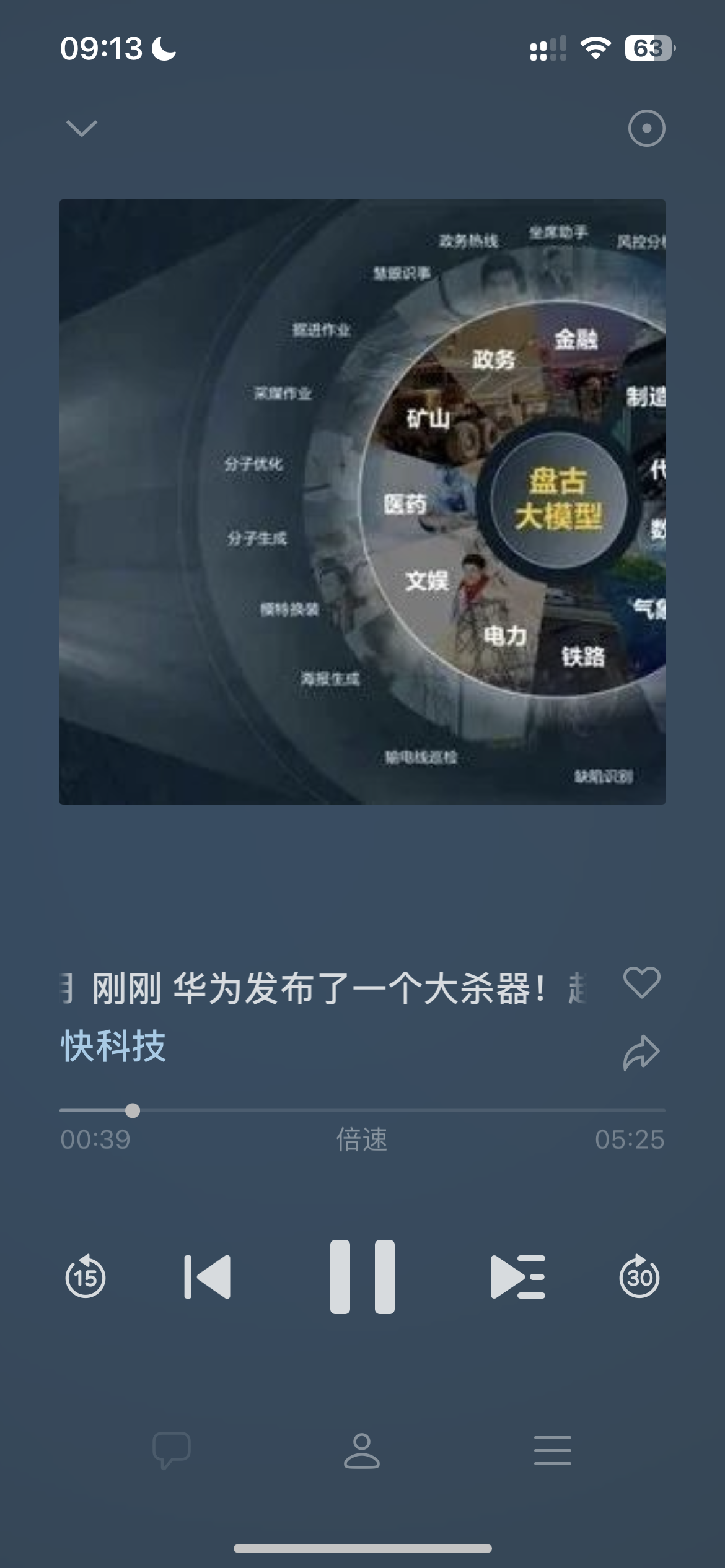Screen dimensions: 725x1568
Task: Collapse the player with the down chevron
Action: [x=82, y=128]
